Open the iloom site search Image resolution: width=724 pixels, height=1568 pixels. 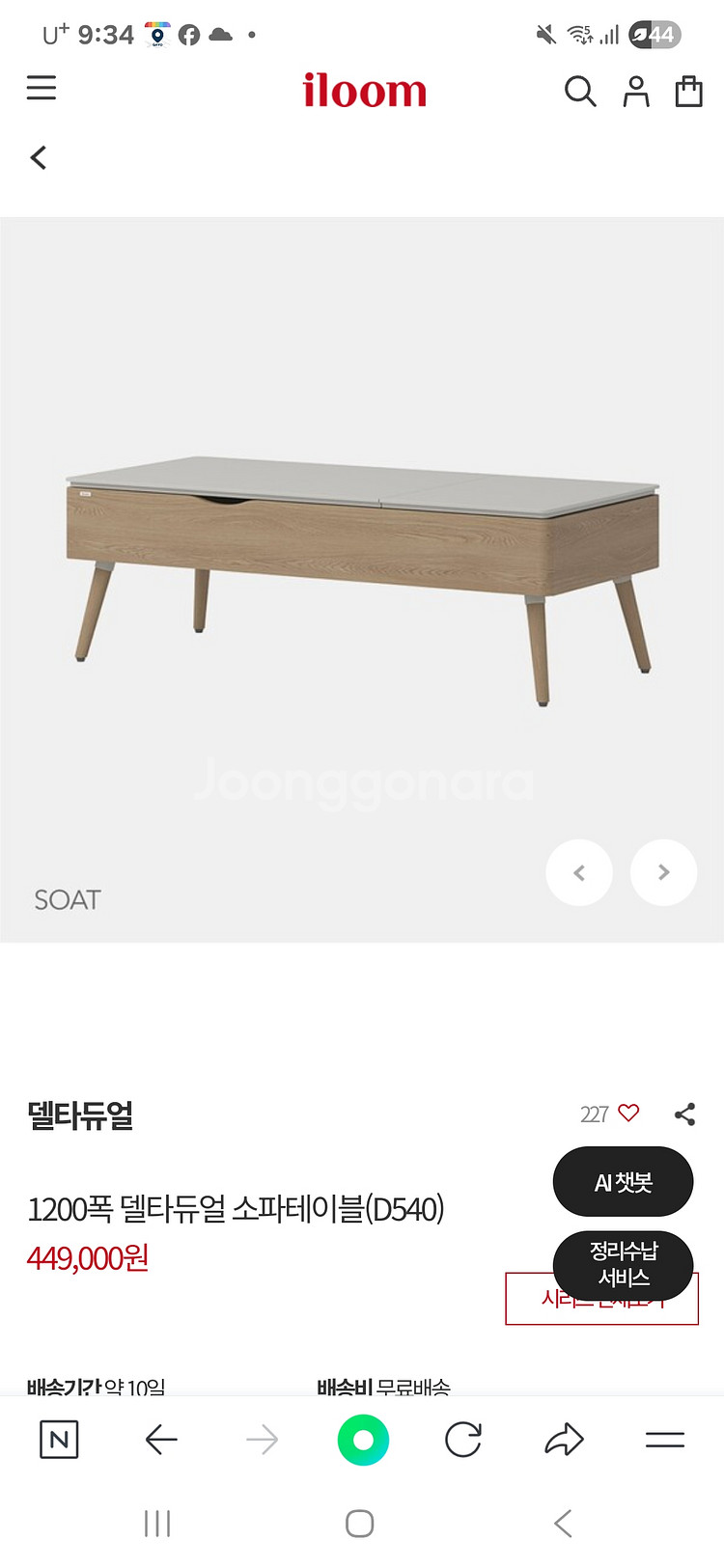[580, 92]
